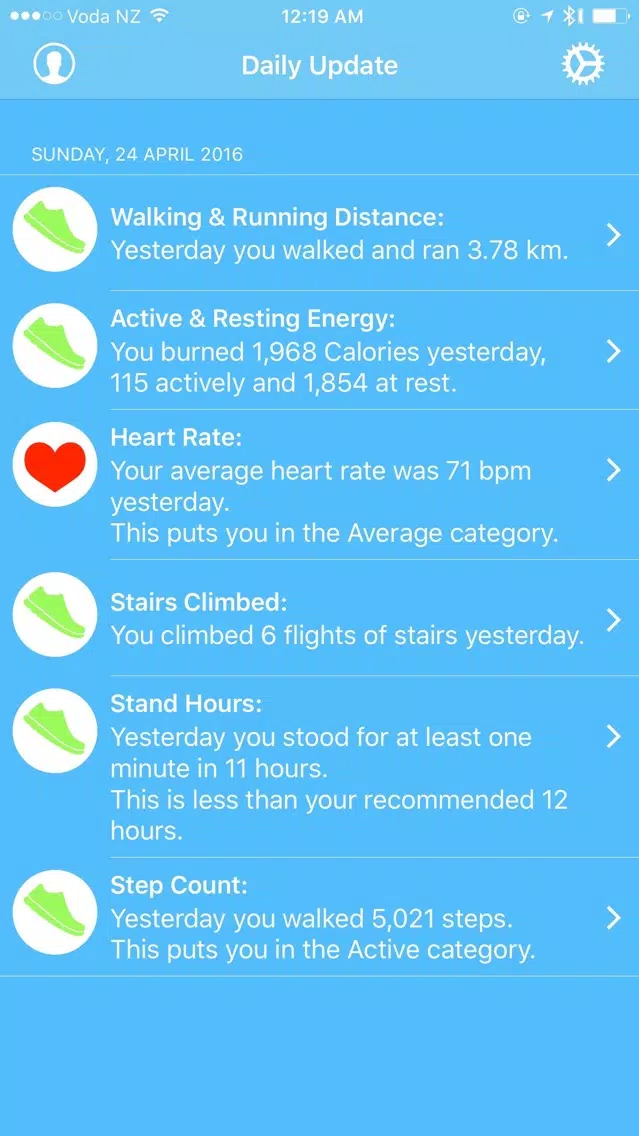Open the profile icon
639x1136 pixels.
point(54,64)
